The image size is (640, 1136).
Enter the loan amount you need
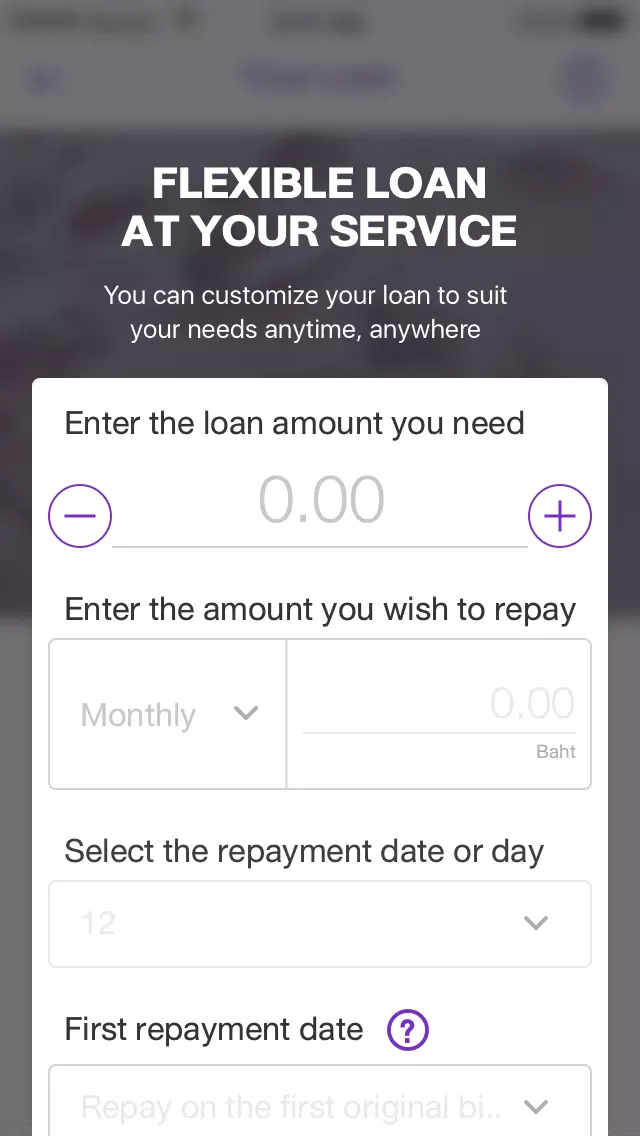click(320, 502)
